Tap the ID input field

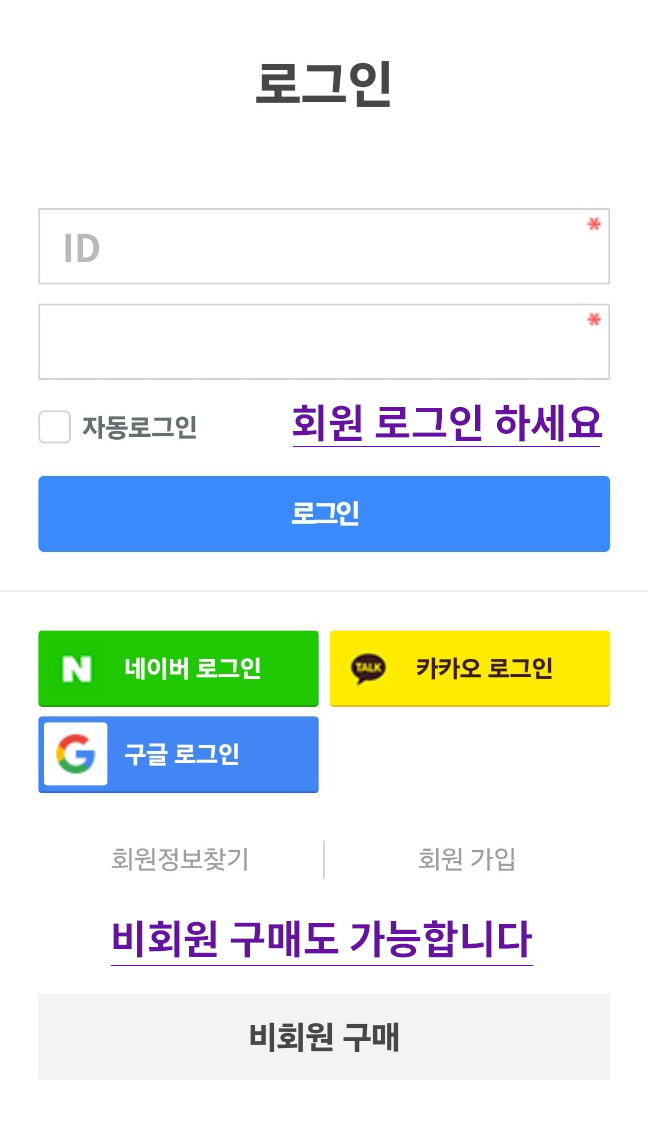323,247
